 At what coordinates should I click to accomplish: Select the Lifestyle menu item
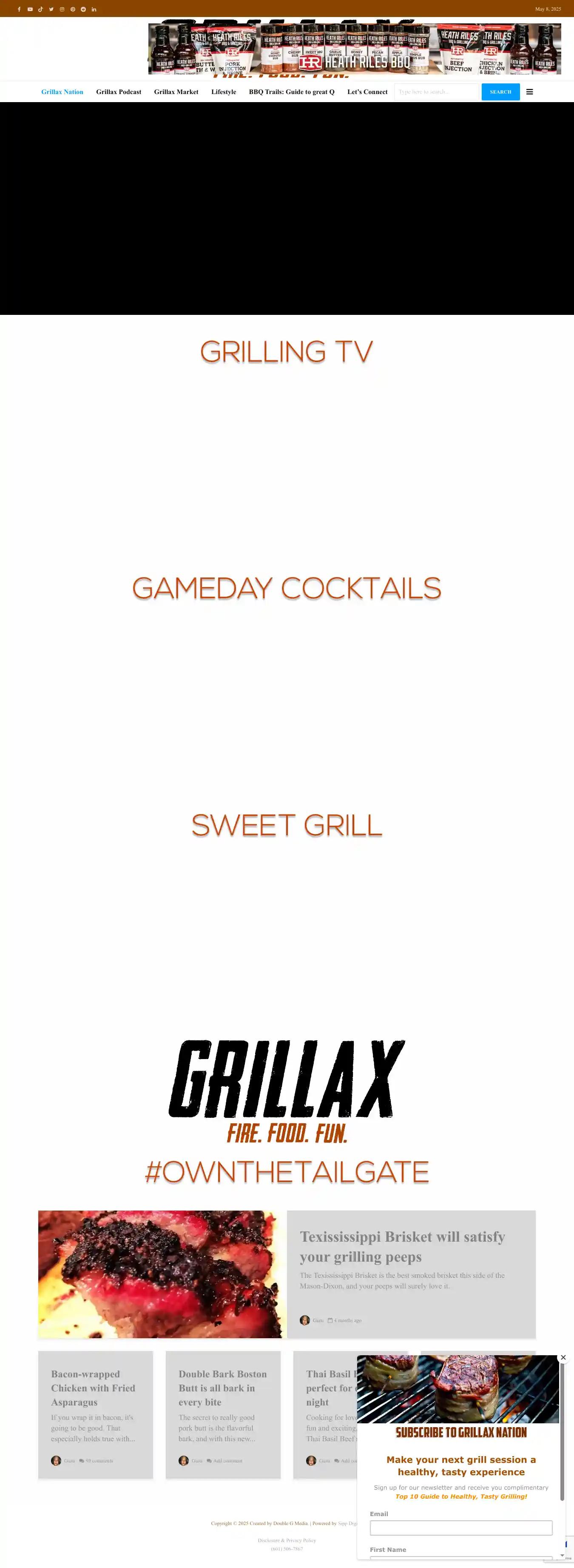(224, 92)
